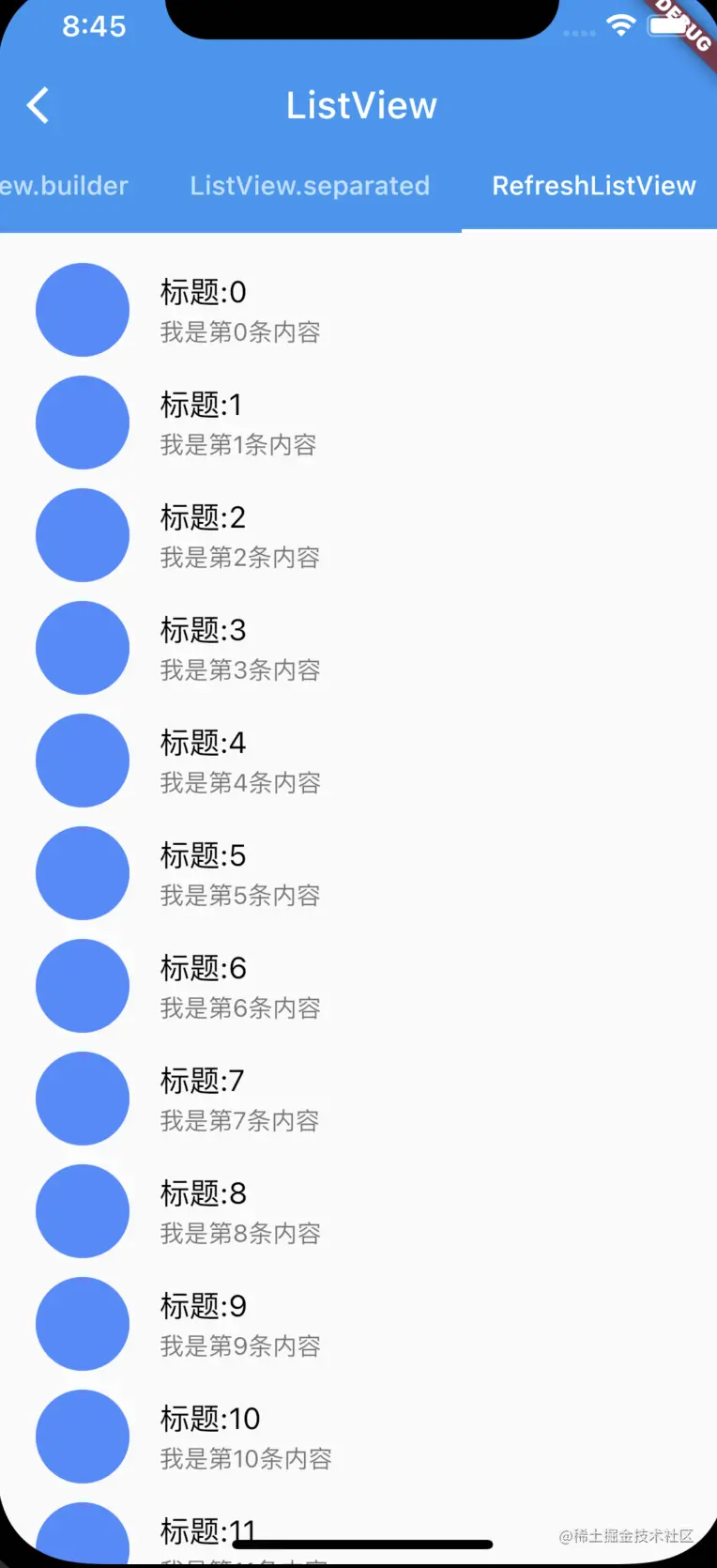Tap the circle avatar for 标题:0
Viewport: 717px width, 1568px height.
coord(83,310)
